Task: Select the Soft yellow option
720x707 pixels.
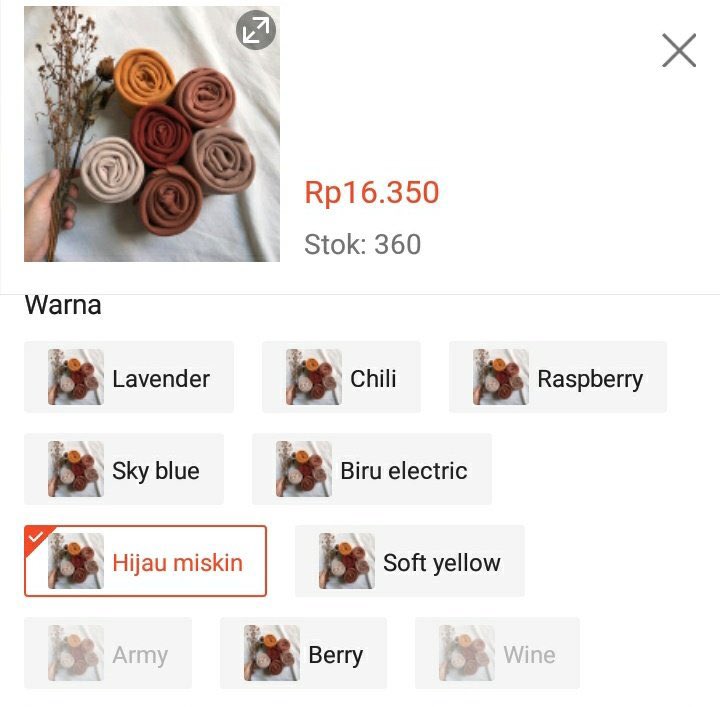Action: [409, 561]
